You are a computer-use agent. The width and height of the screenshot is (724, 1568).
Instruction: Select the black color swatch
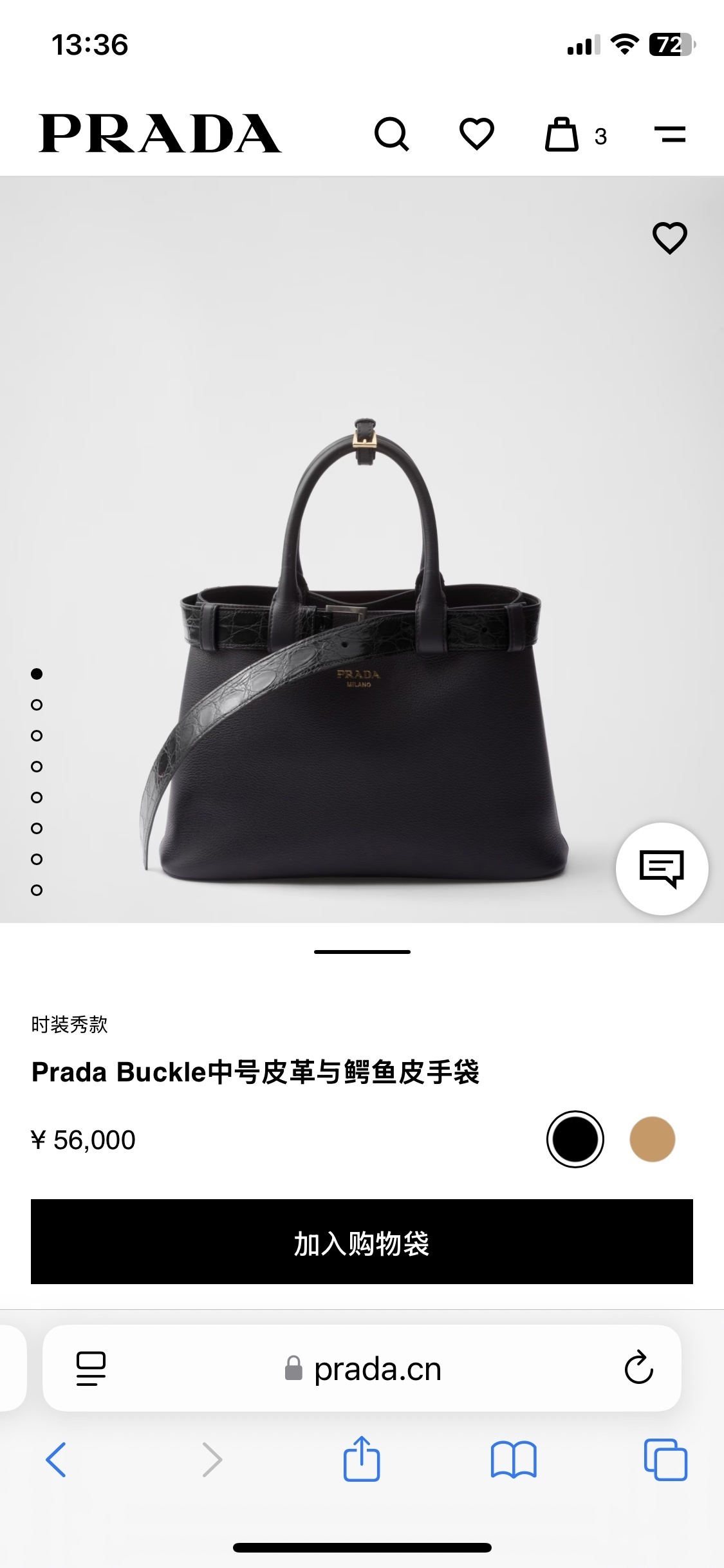pos(575,1139)
